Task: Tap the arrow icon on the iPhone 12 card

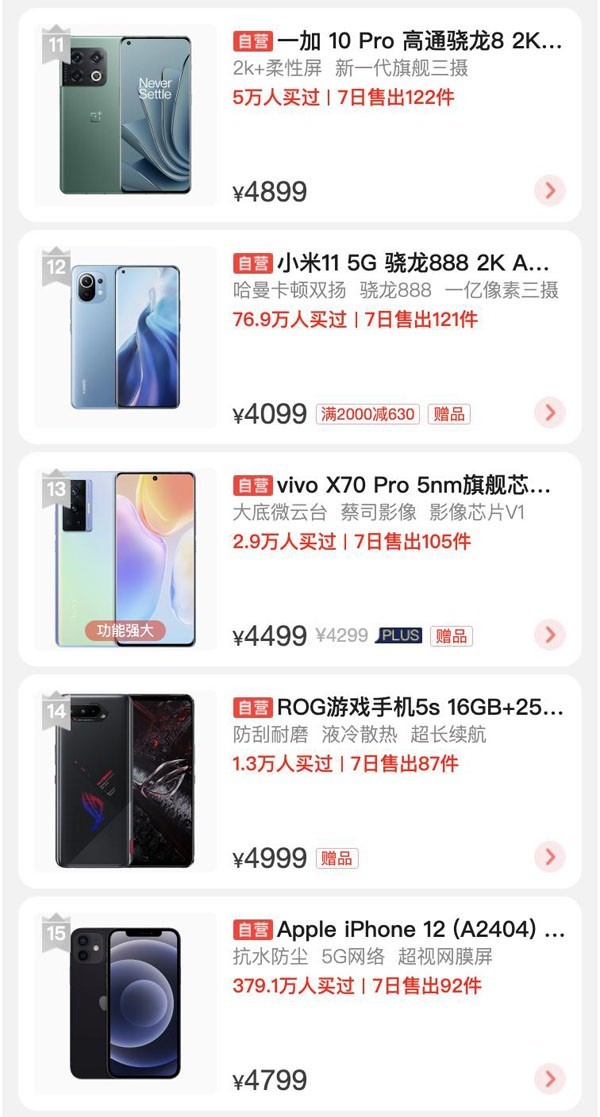Action: (x=550, y=1078)
